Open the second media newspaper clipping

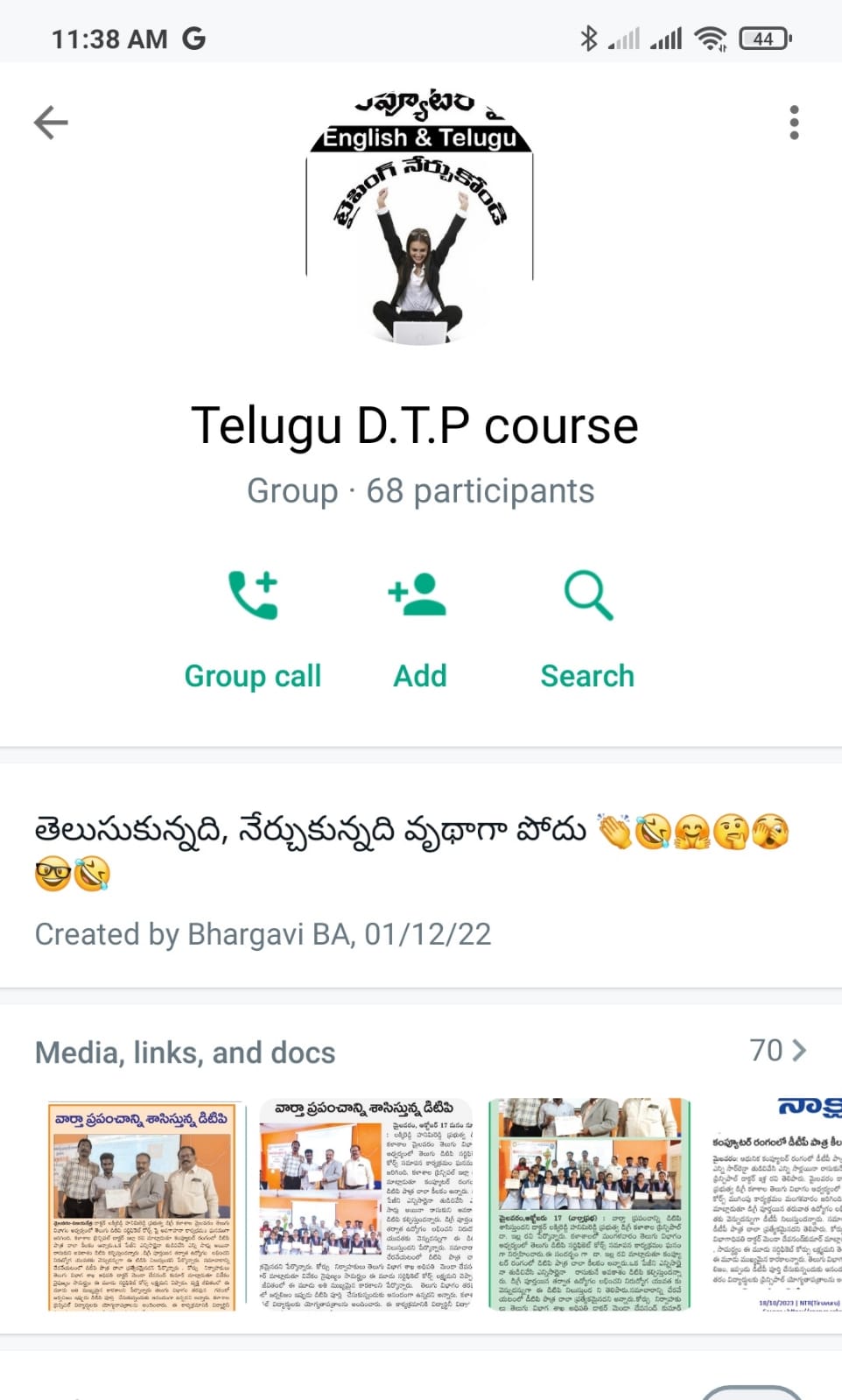(366, 1206)
